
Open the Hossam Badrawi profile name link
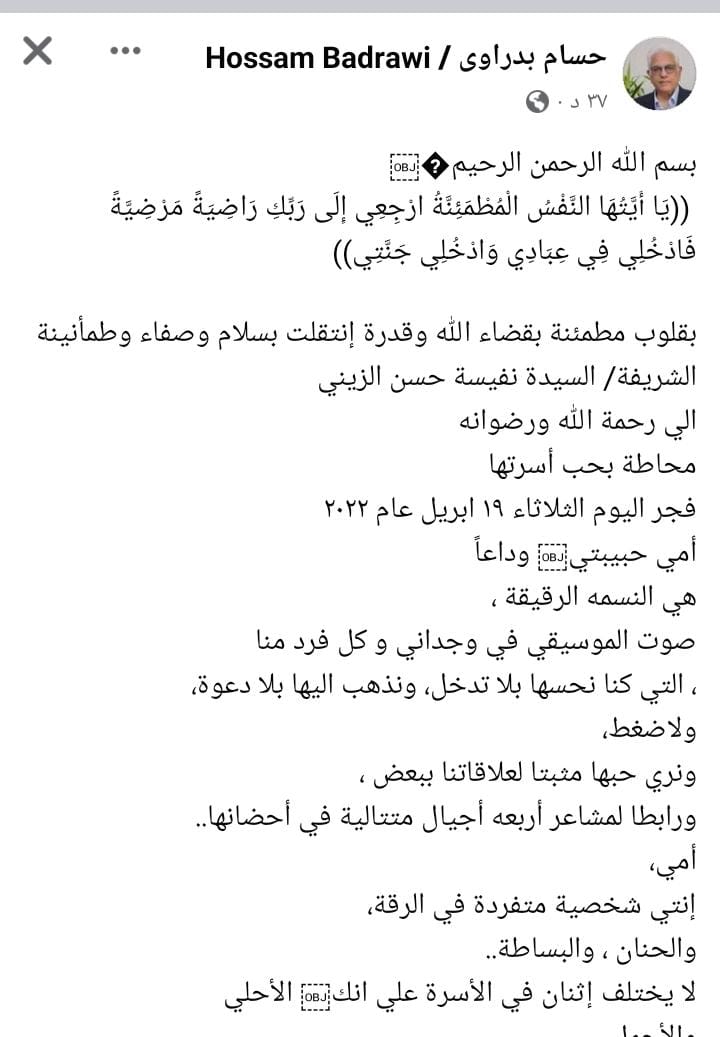point(405,57)
